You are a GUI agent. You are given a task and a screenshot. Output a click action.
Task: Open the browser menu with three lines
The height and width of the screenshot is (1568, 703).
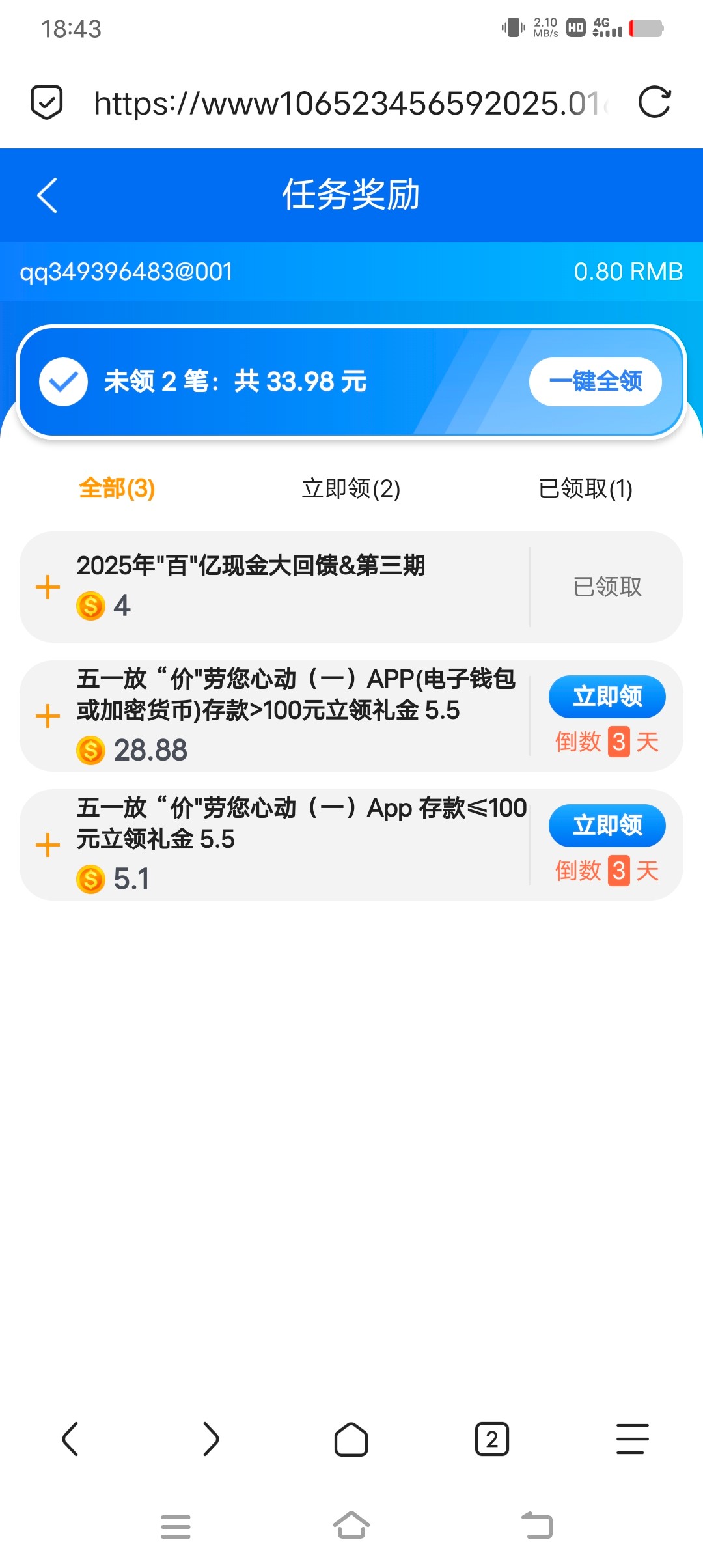633,1439
